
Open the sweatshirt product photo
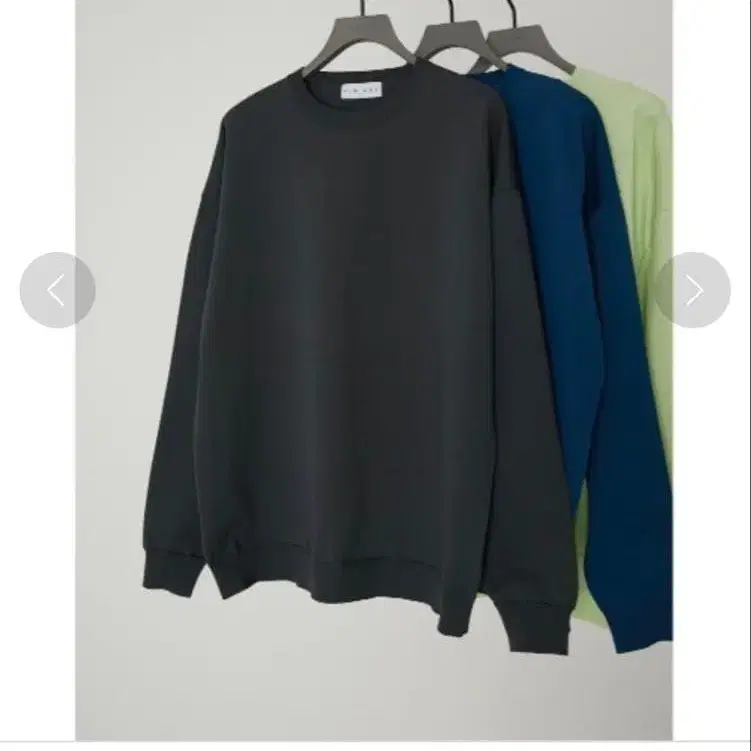(x=374, y=370)
